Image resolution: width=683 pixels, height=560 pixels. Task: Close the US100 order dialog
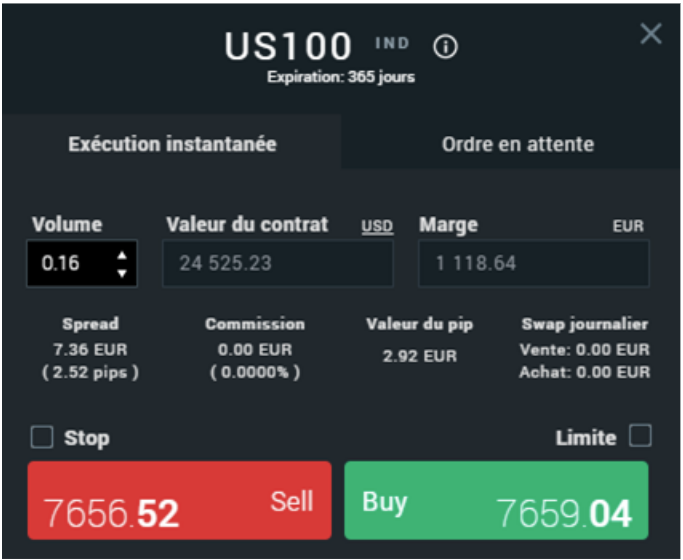651,35
